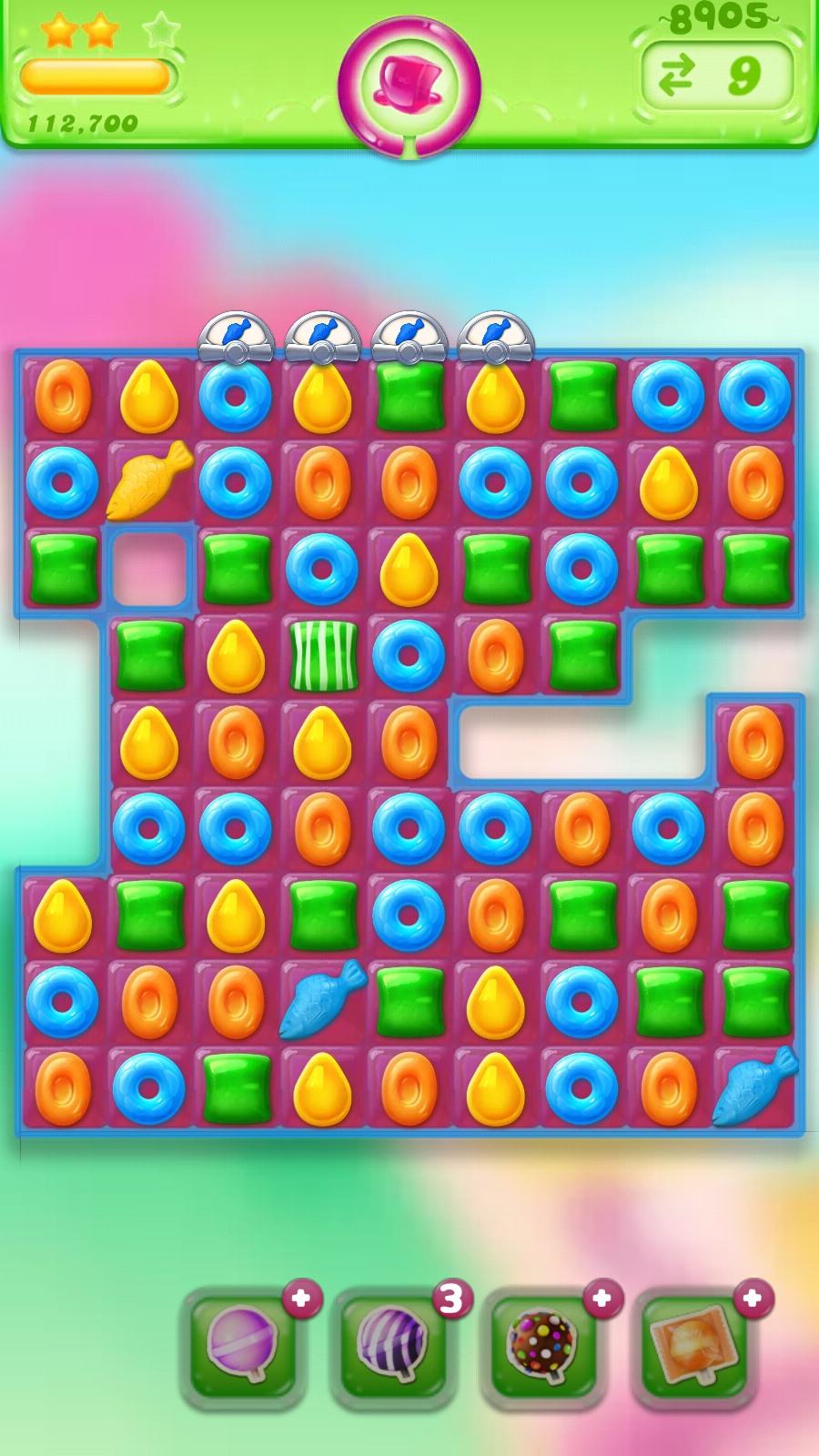Tap the blue fish in the corner
Viewport: 819px width, 1456px height.
pos(755,1087)
